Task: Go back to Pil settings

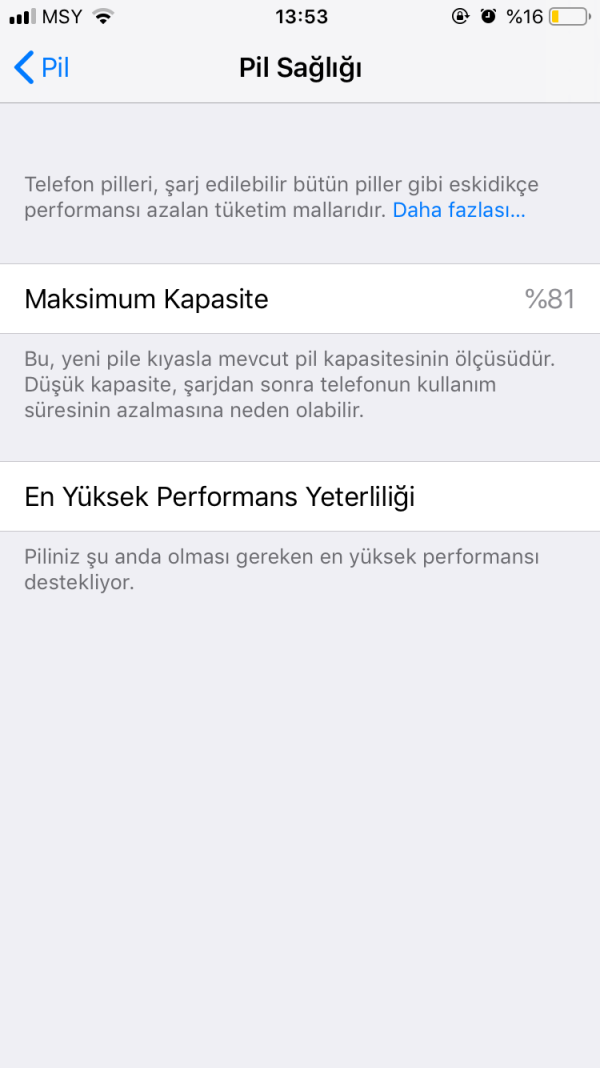Action: click(x=42, y=68)
